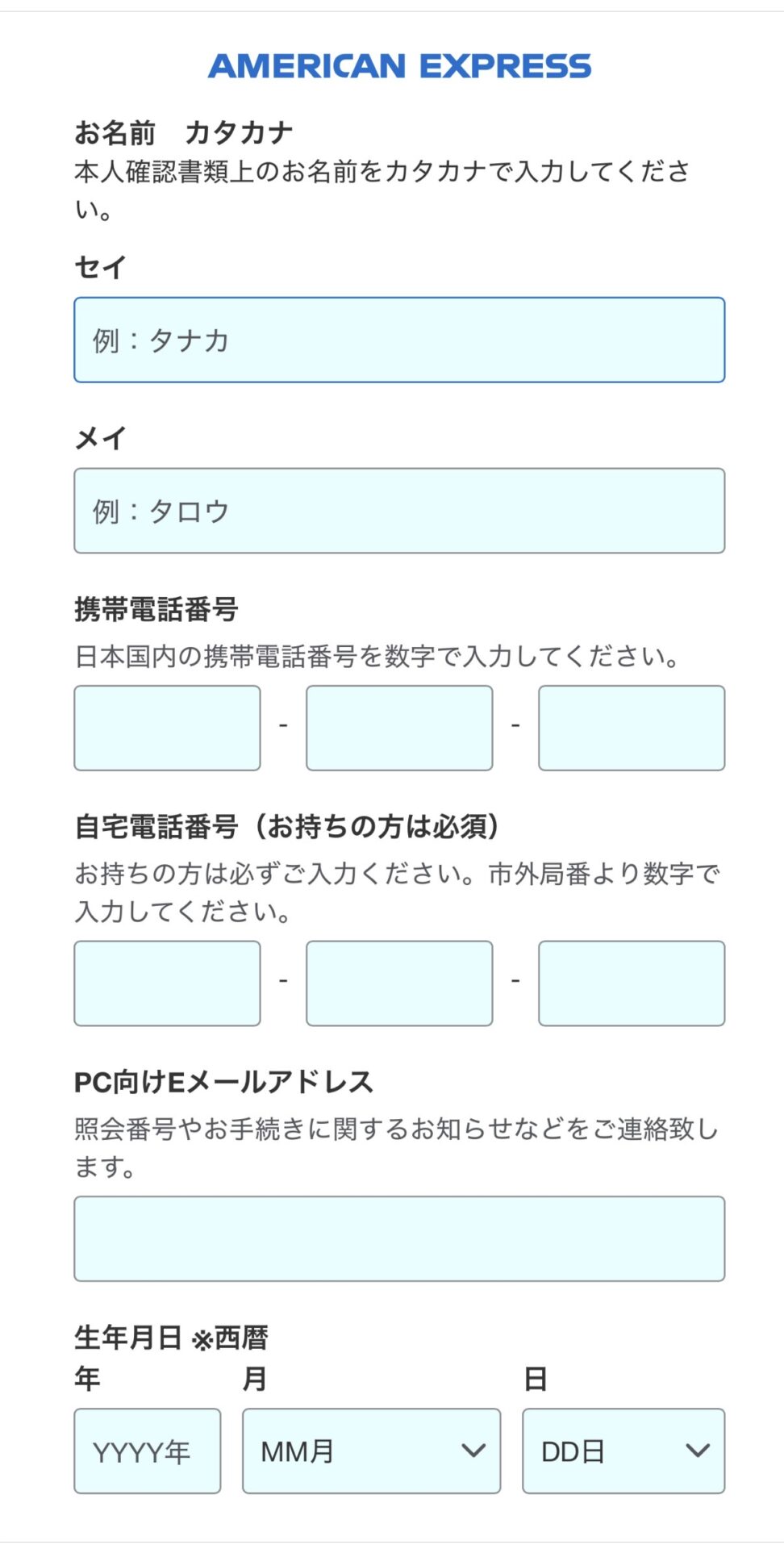Select the middle 携帯電話番号 box

[399, 728]
